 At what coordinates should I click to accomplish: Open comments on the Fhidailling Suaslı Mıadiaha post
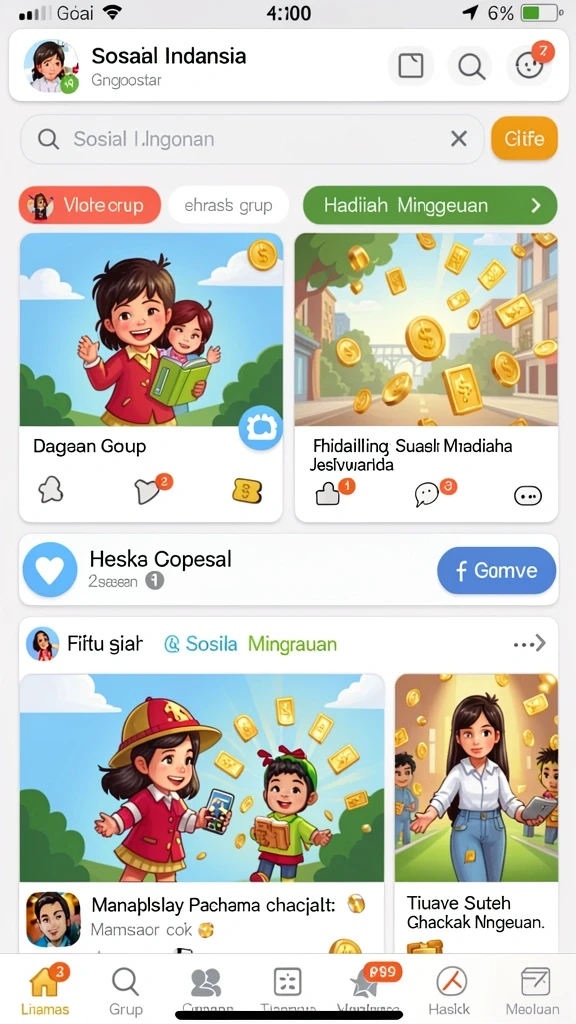[x=428, y=495]
